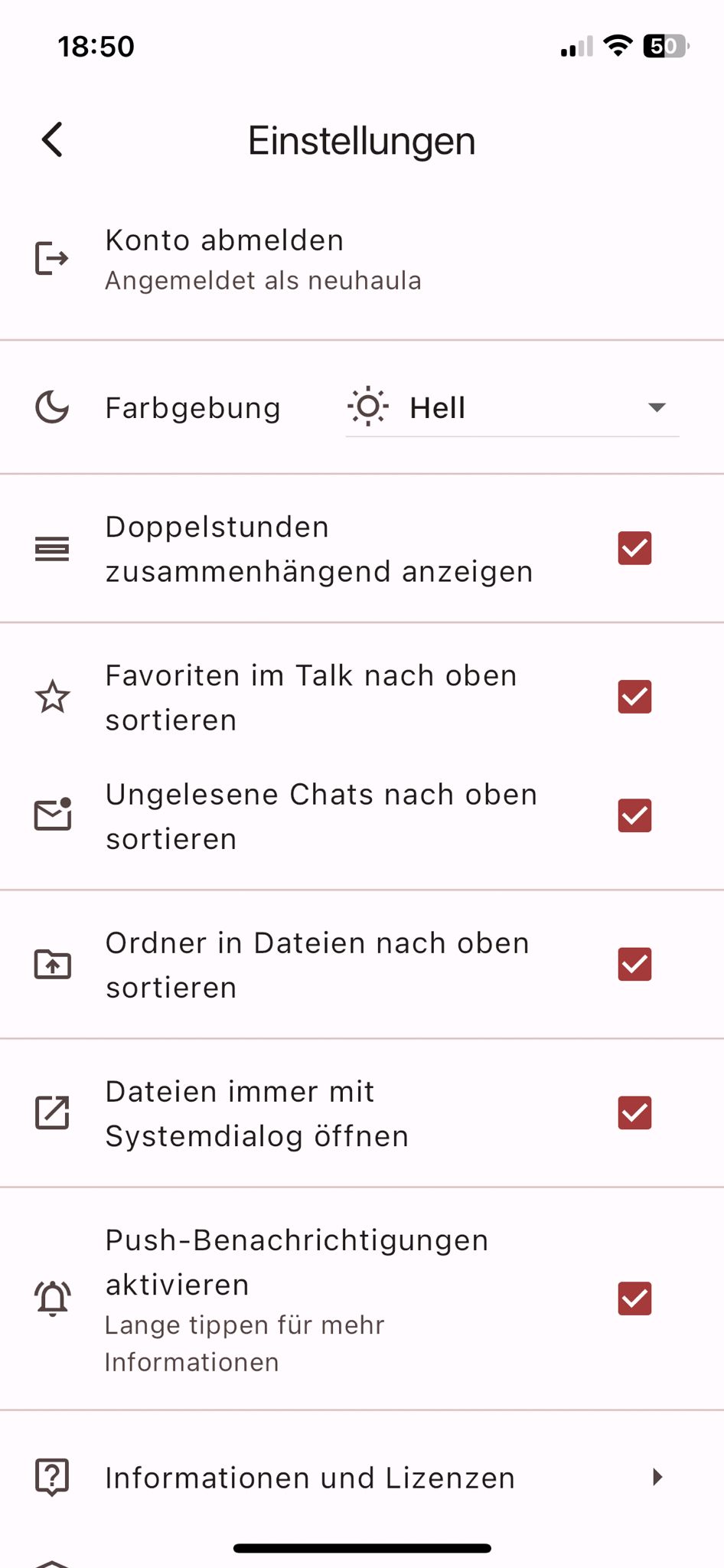Screen dimensions: 724x1568
Task: Disable Push-Benachrichtigungen aktivieren checkbox
Action: [x=634, y=1298]
